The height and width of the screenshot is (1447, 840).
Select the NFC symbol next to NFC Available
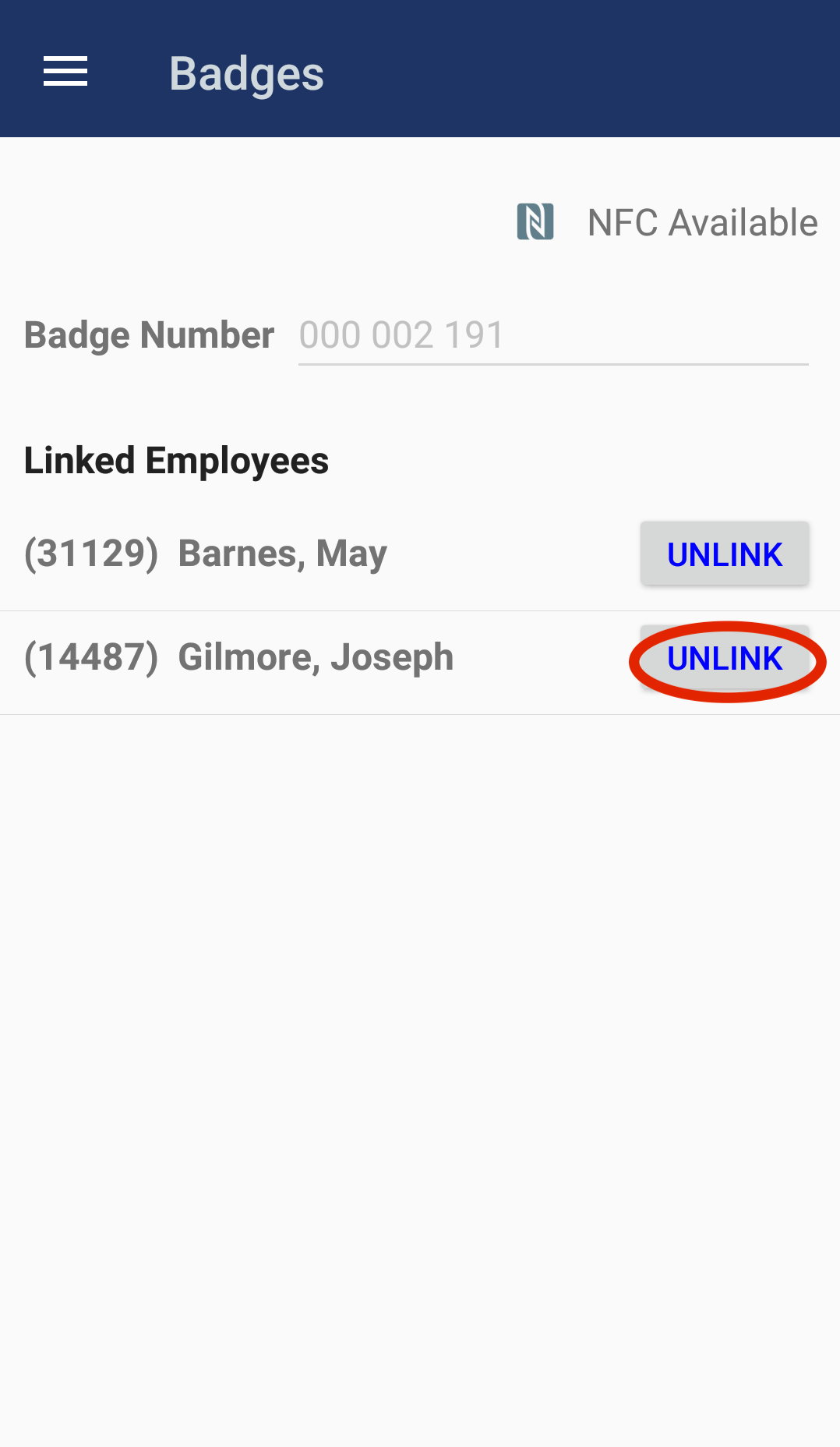point(535,221)
